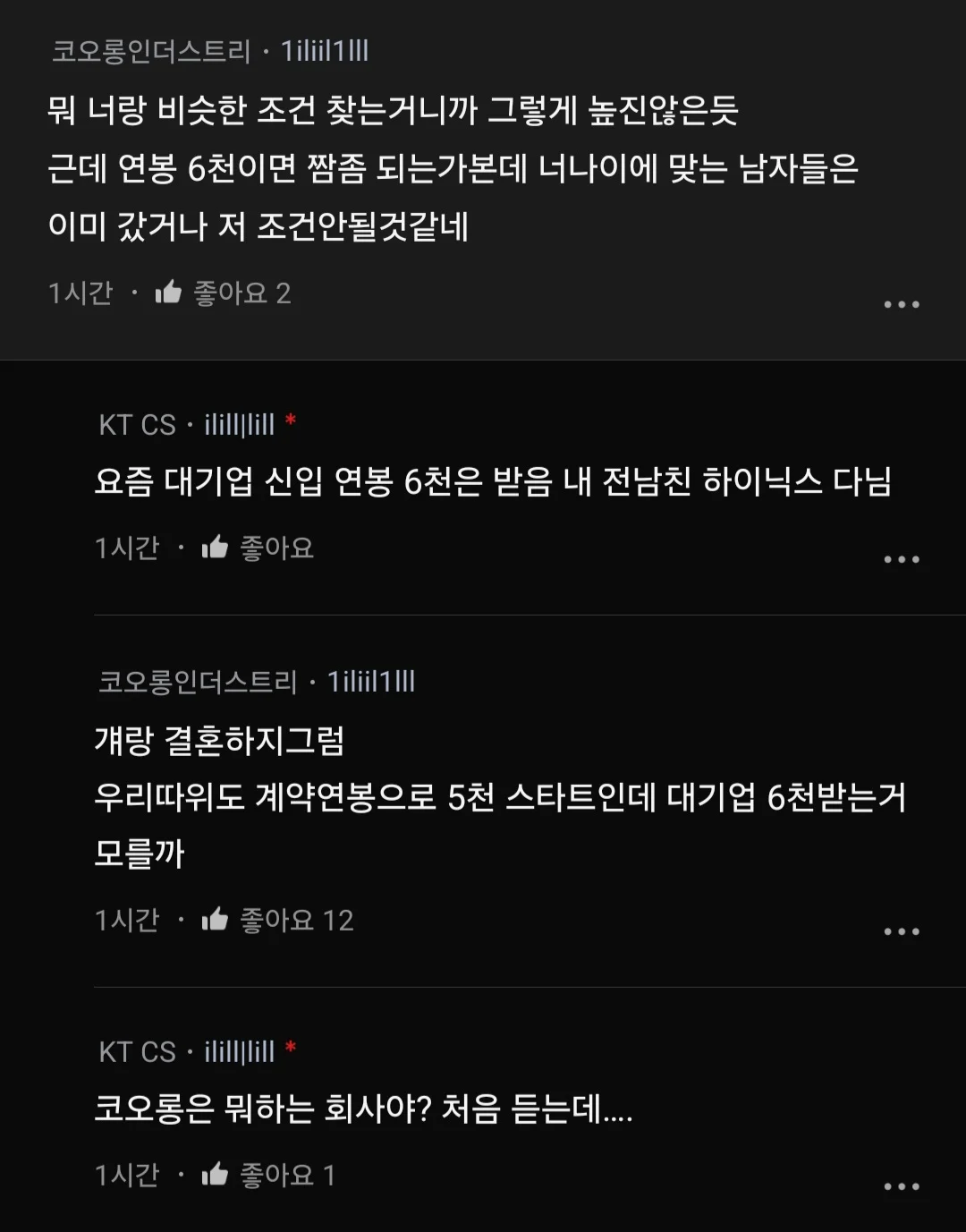Open more options on the 걔랑 결혼하지그럼 reply
Screen dimensions: 966x1232
901,931
